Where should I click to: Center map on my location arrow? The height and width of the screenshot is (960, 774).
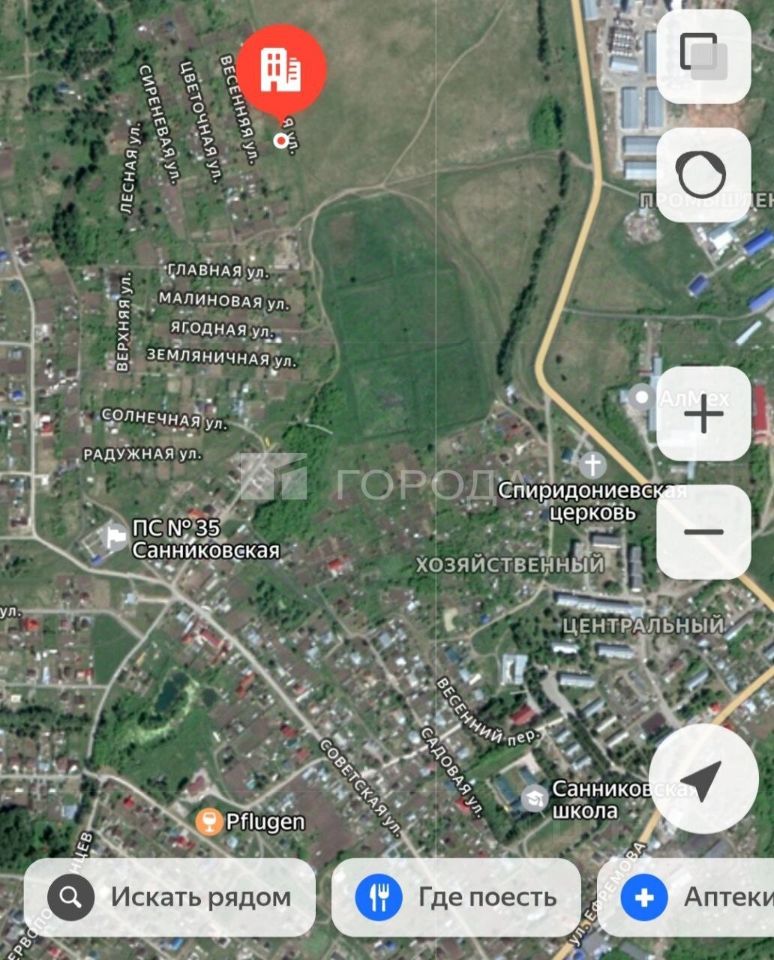pos(704,779)
